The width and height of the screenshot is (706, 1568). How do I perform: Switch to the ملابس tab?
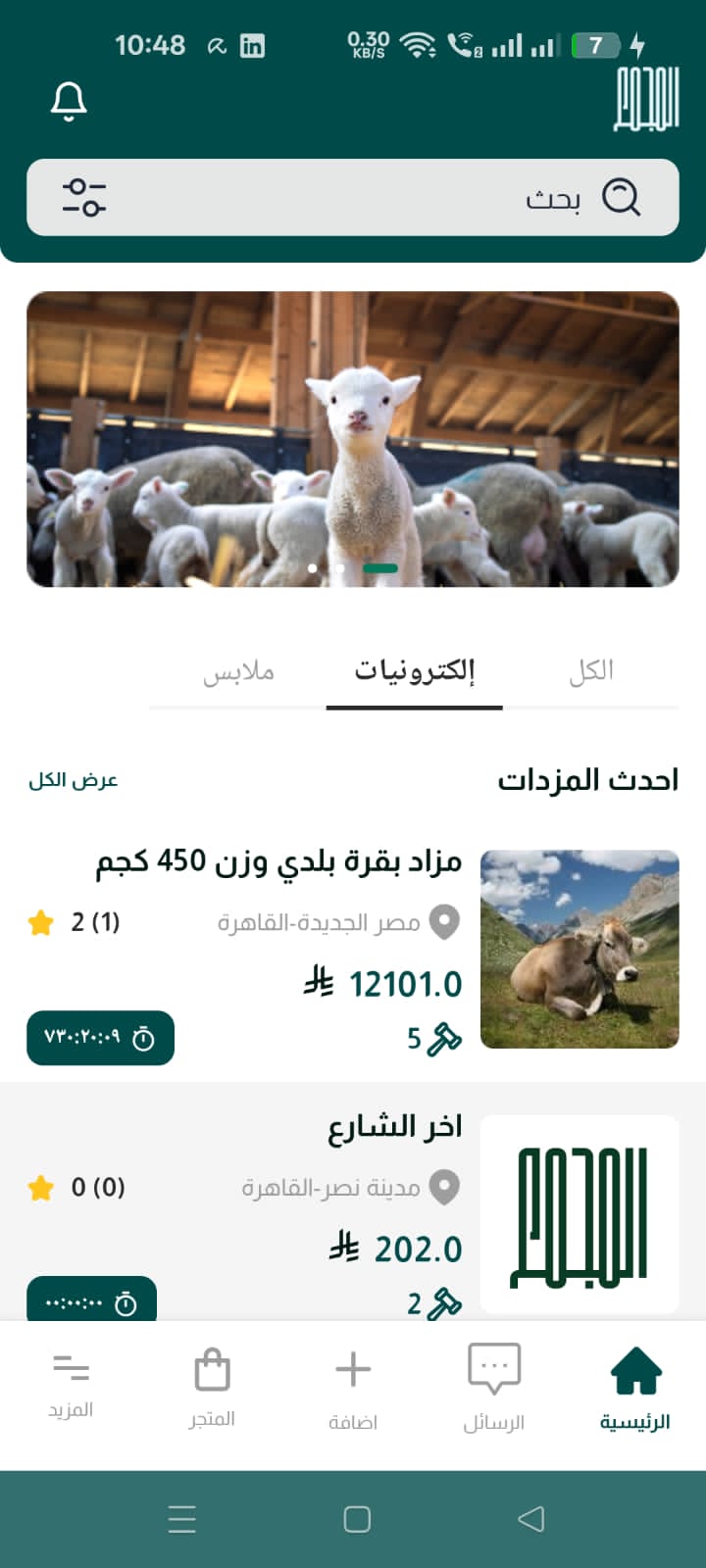point(238,672)
